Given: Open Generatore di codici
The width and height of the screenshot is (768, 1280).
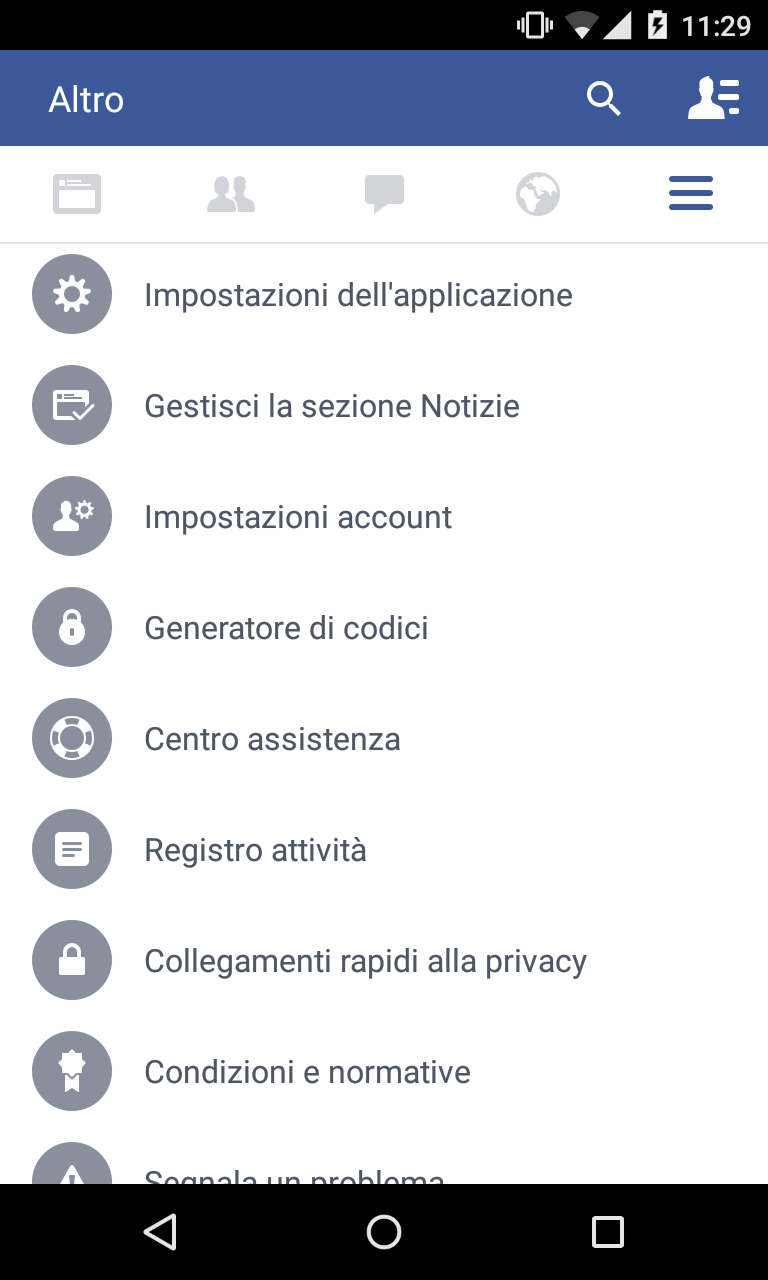Looking at the screenshot, I should 384,628.
